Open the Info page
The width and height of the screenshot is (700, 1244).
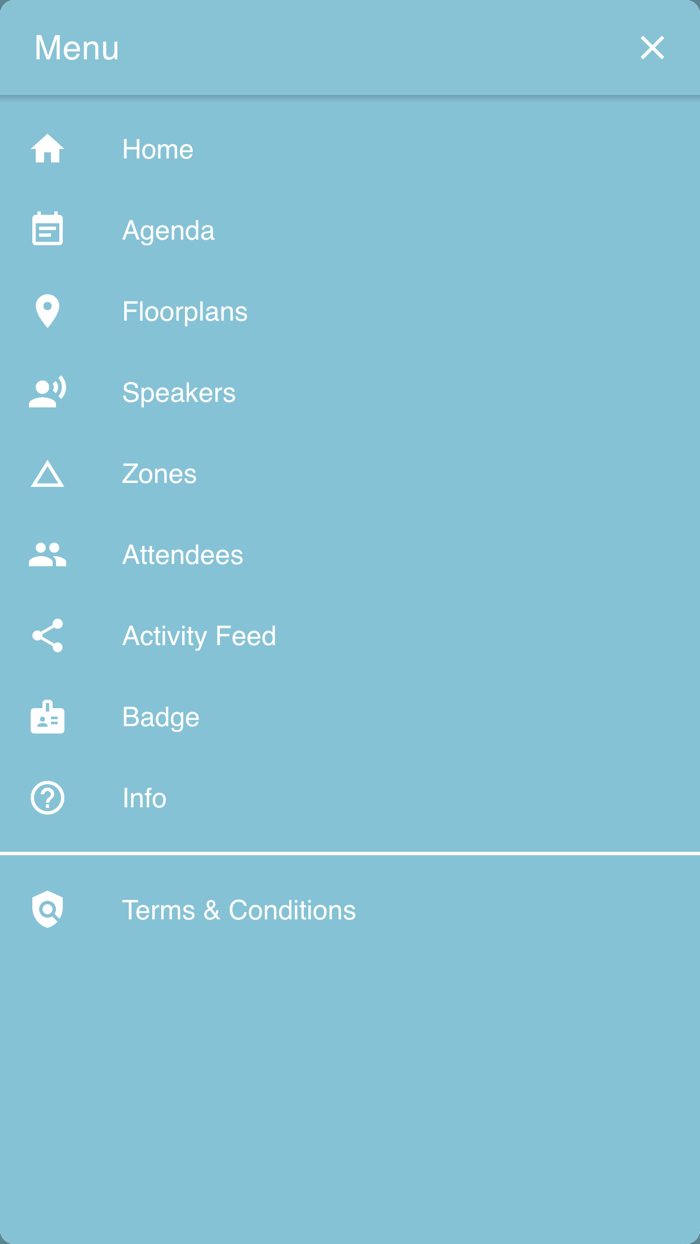(x=144, y=798)
